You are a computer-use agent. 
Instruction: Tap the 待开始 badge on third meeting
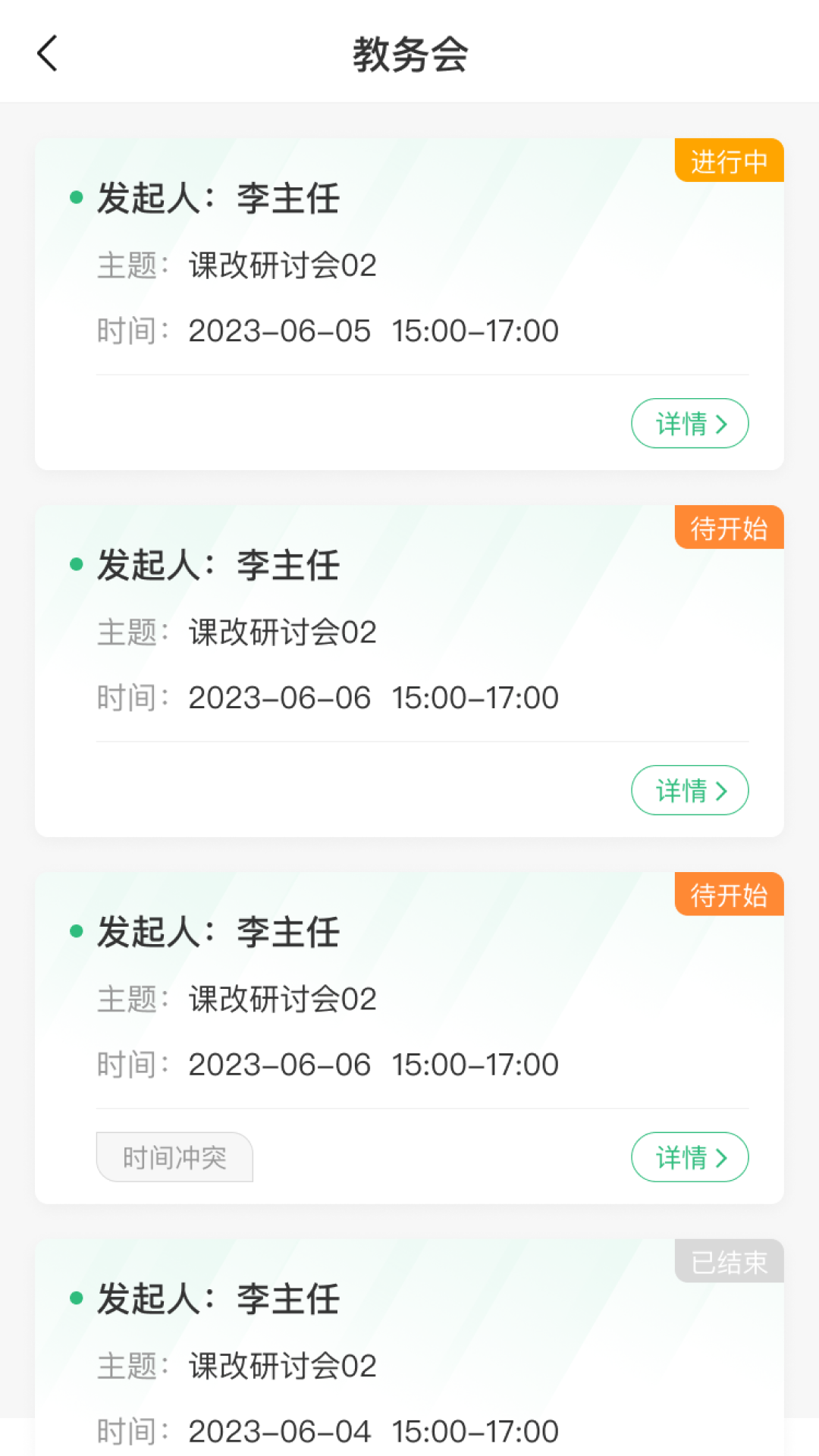pos(728,895)
